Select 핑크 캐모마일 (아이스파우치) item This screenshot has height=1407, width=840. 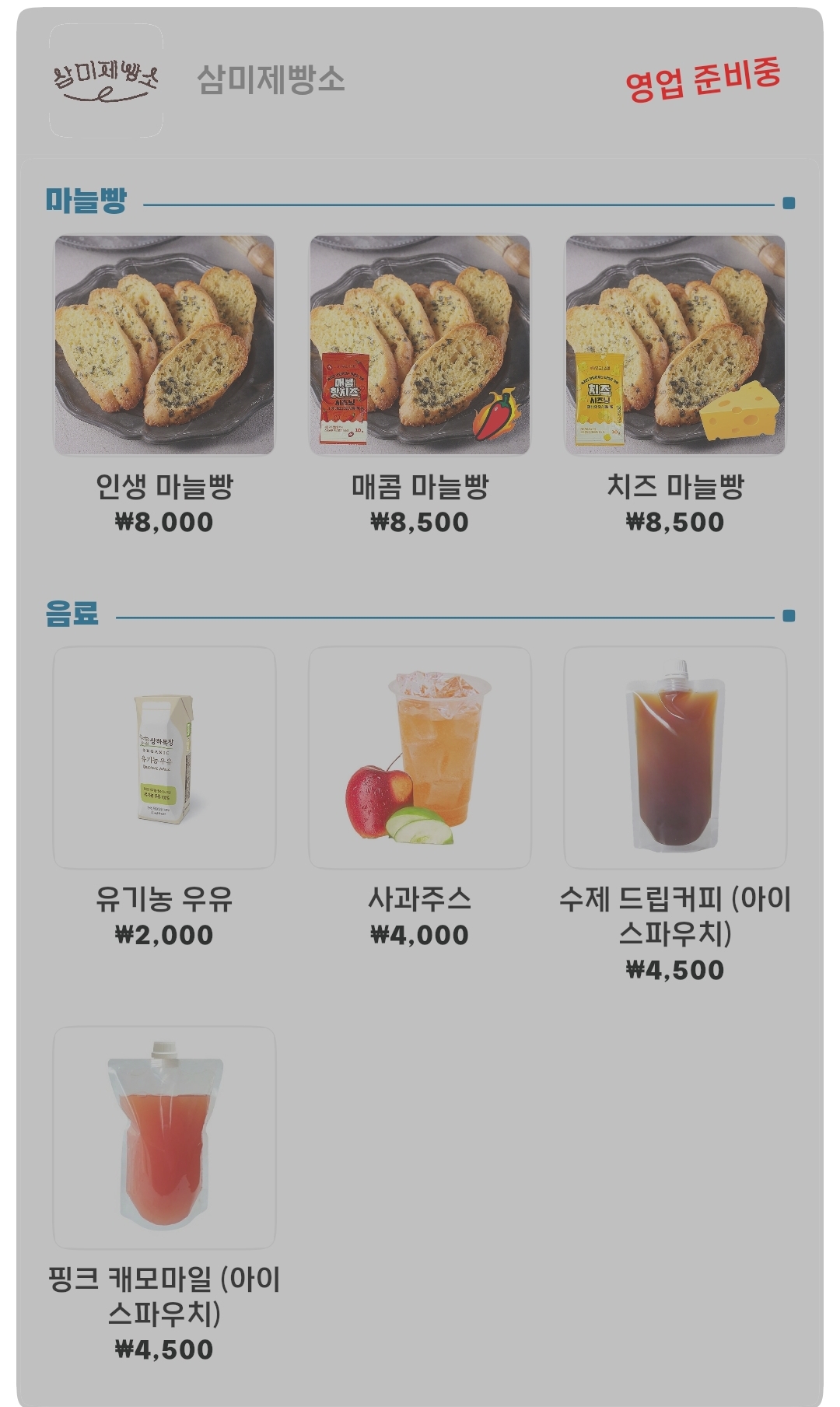coord(164,1195)
